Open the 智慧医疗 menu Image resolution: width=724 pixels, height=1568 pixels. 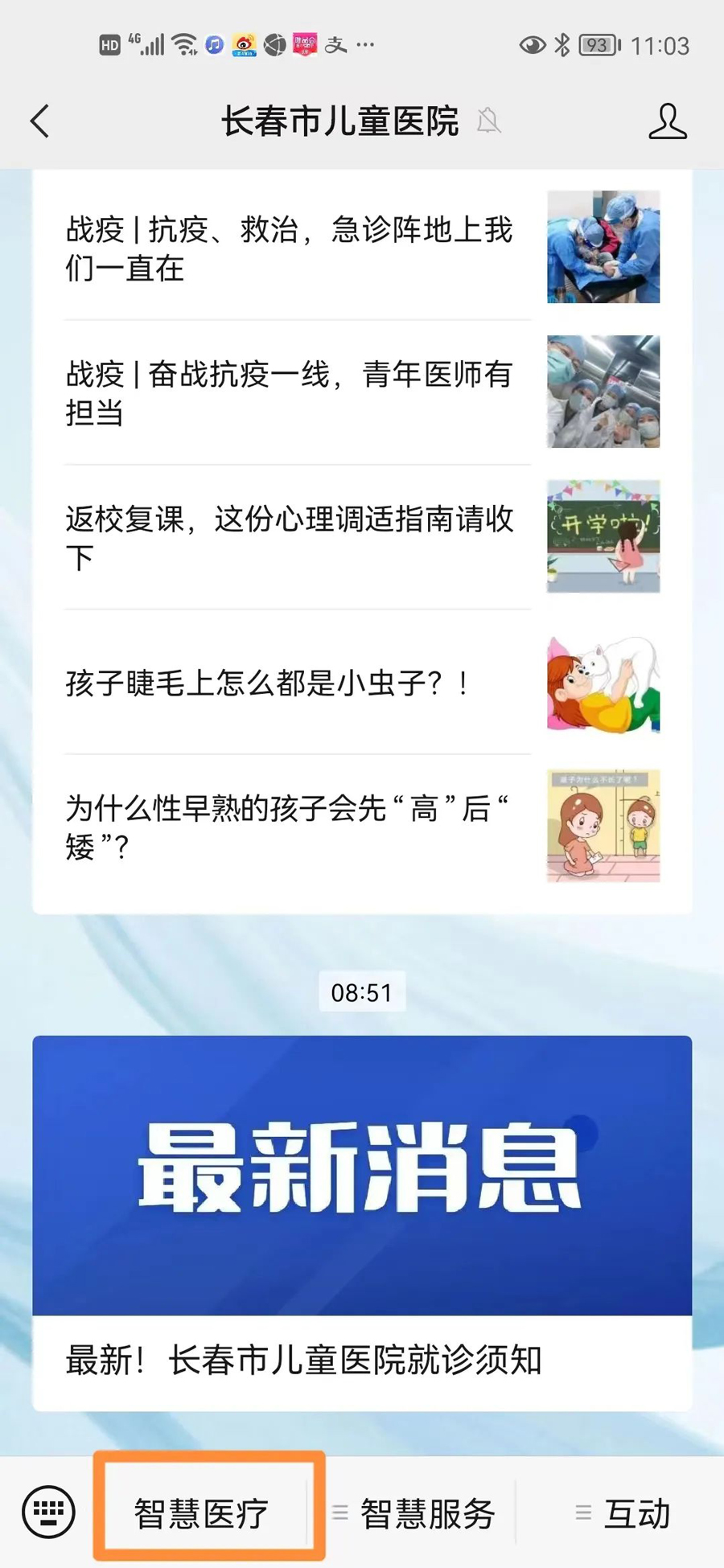(x=201, y=1513)
